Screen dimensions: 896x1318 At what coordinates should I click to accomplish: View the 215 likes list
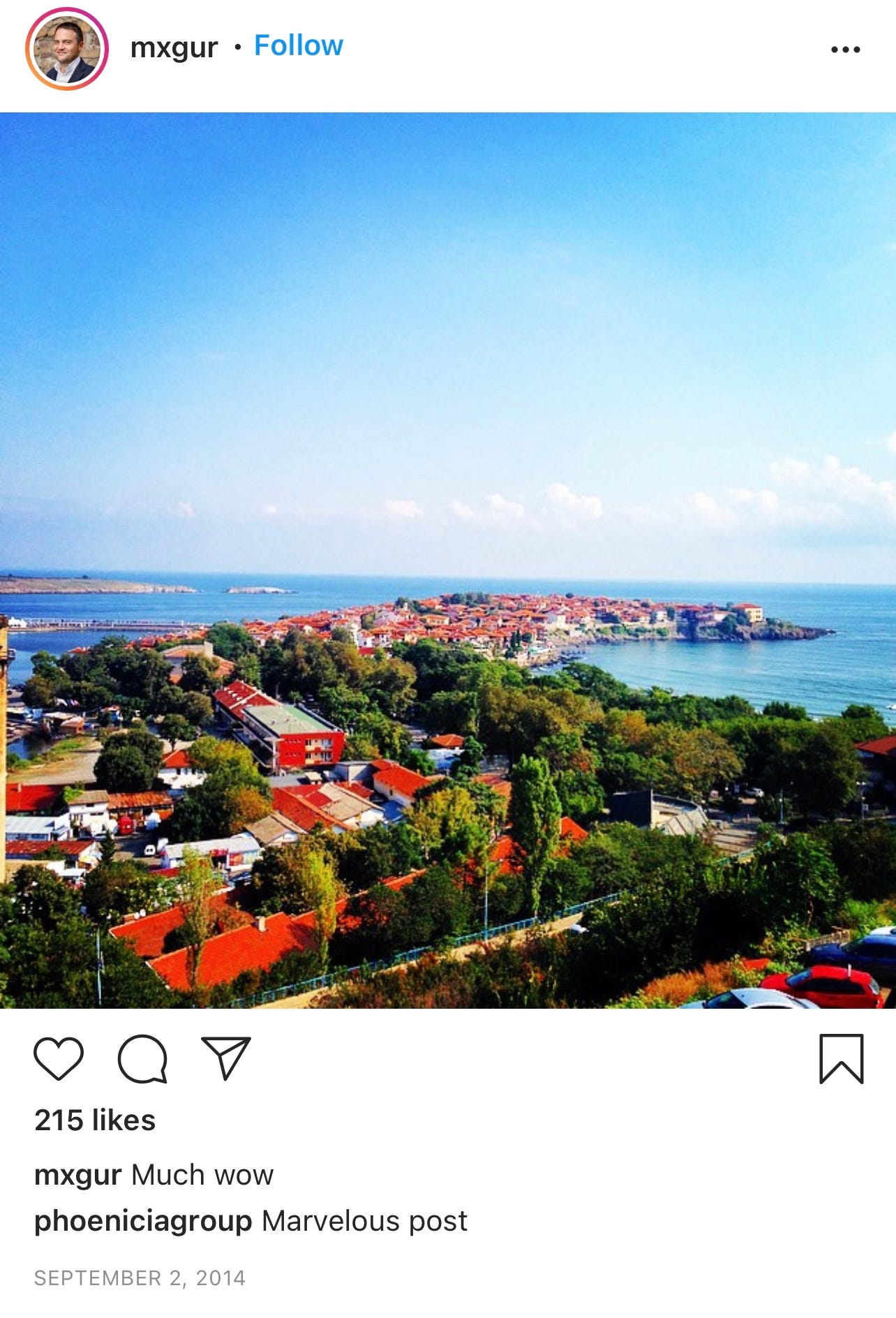click(95, 1120)
